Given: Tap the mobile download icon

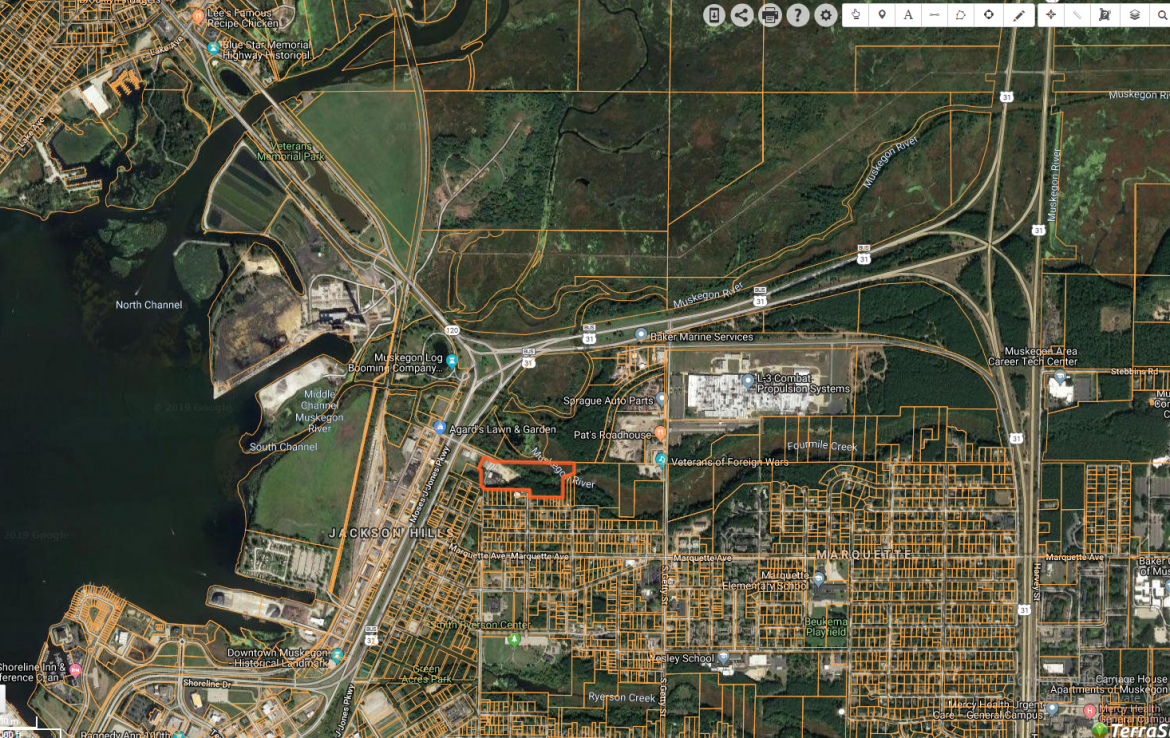Looking at the screenshot, I should coord(714,15).
